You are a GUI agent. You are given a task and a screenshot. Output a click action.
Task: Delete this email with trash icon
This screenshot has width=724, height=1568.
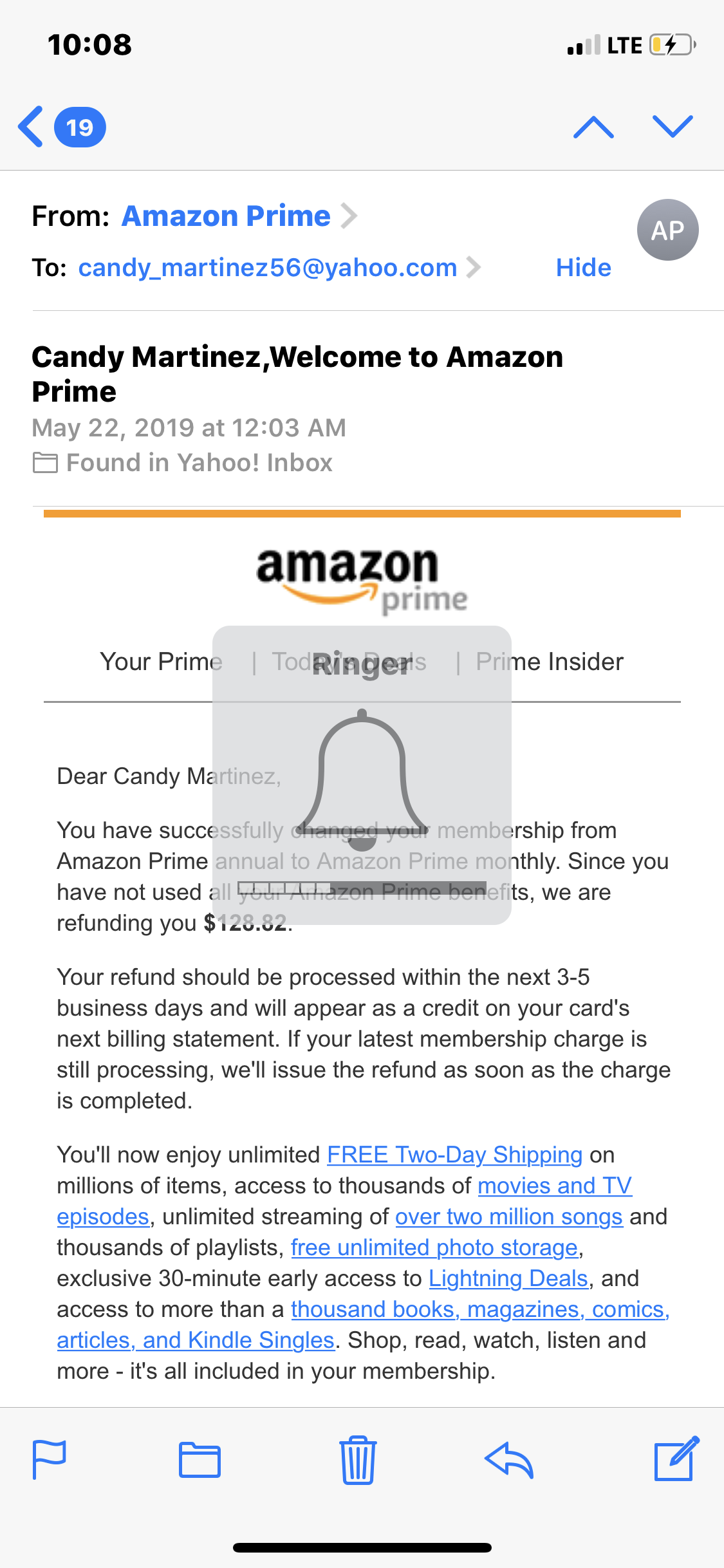pyautogui.click(x=358, y=1460)
